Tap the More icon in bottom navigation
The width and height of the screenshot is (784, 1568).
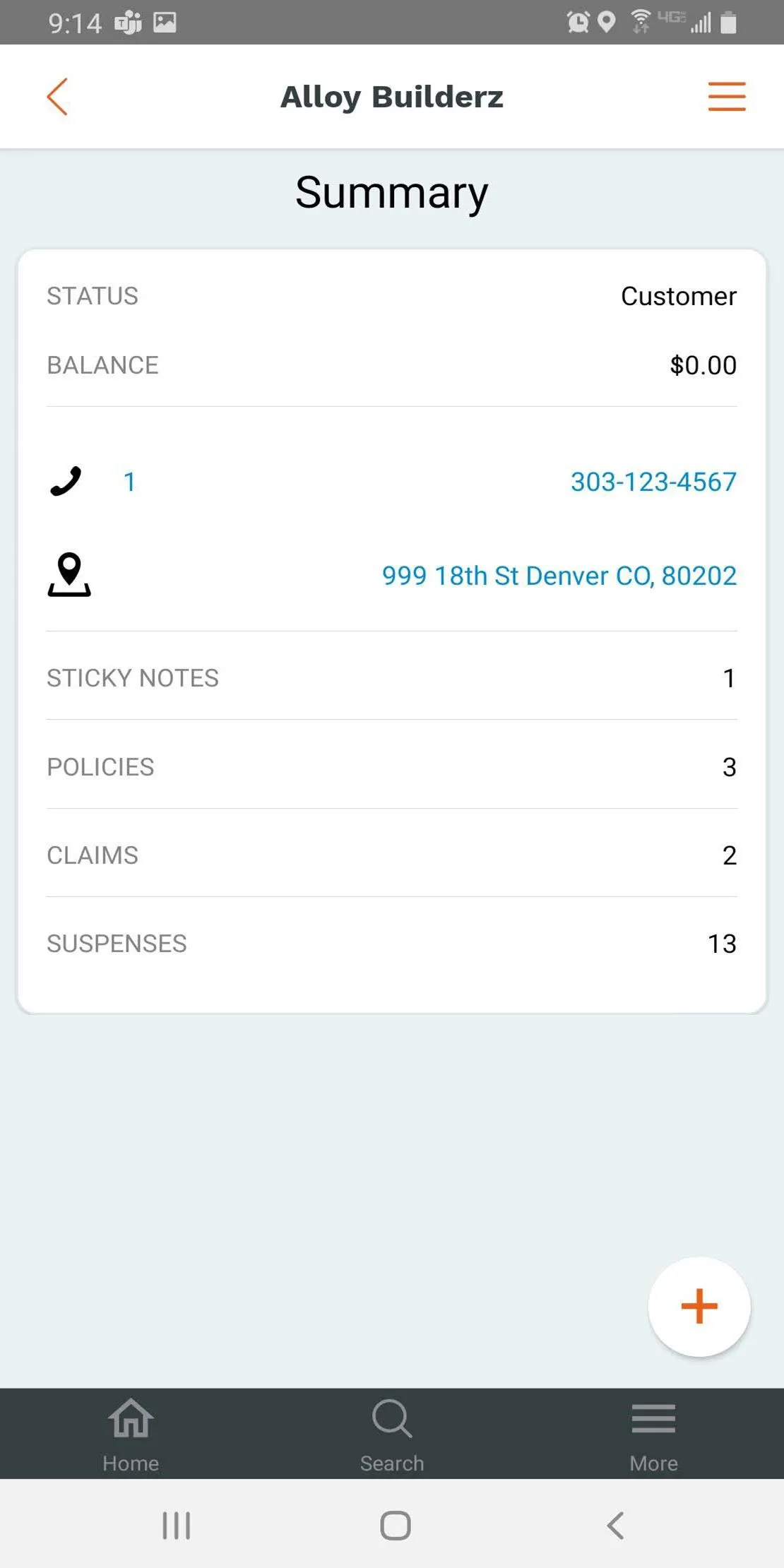point(653,1432)
